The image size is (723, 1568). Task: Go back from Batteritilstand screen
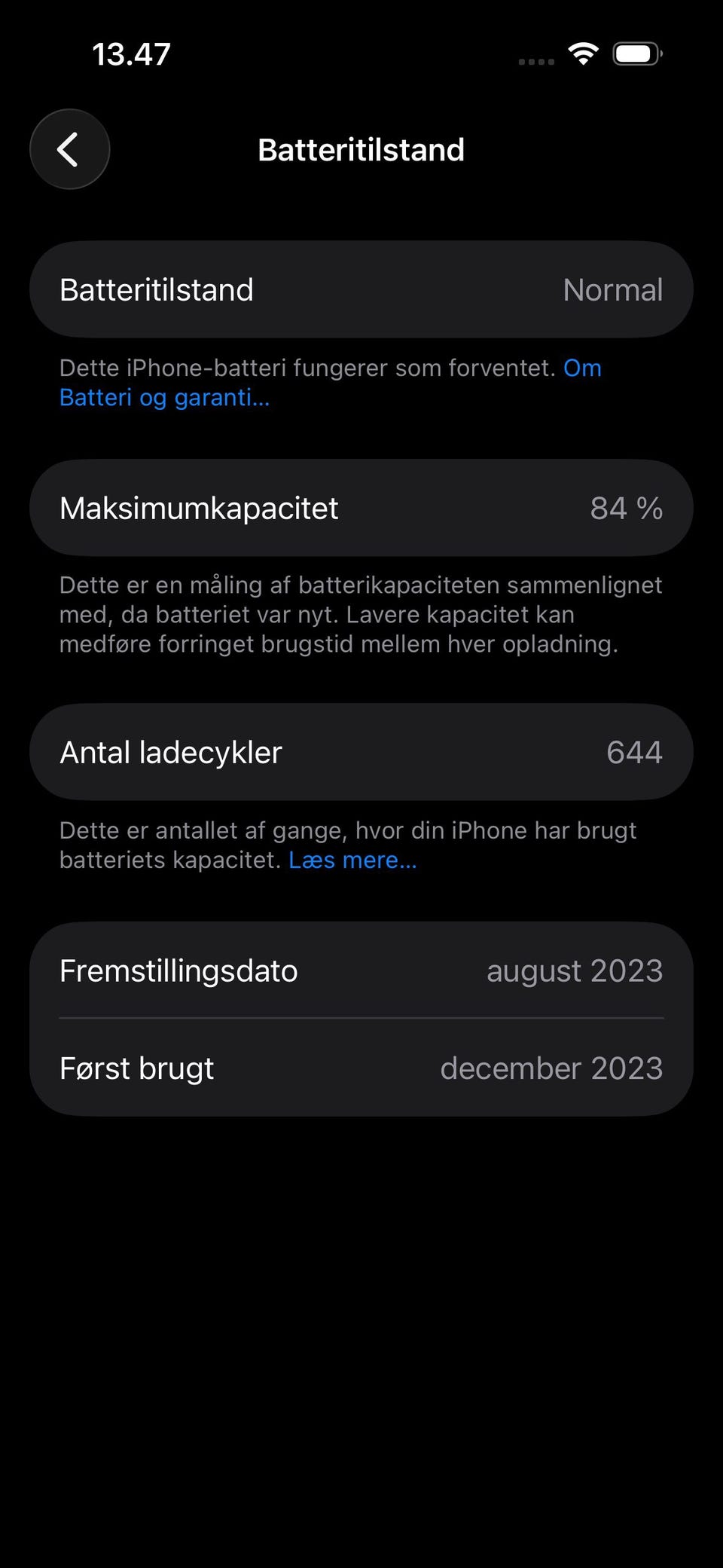(69, 149)
